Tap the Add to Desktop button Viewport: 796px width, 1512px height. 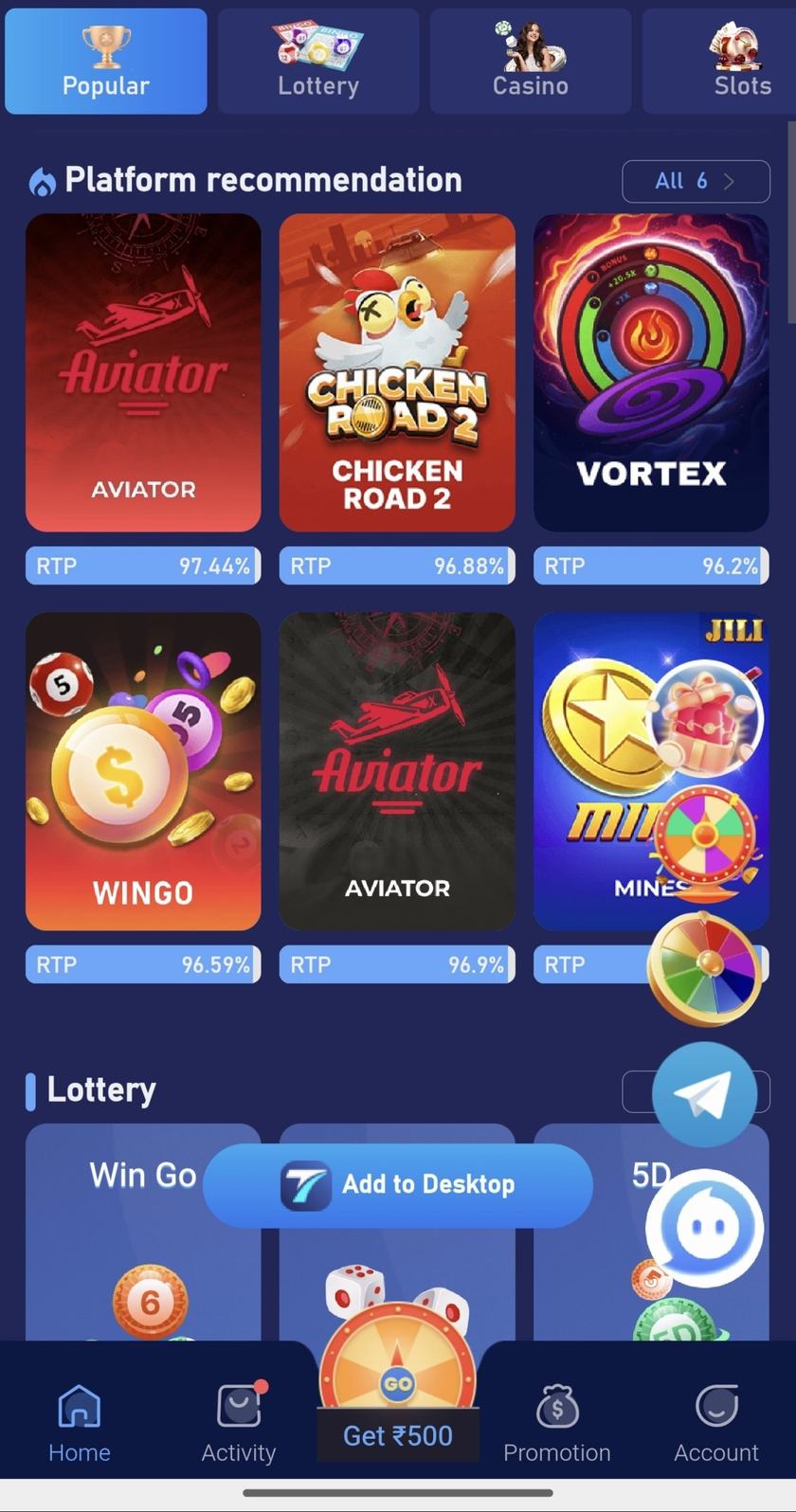click(x=398, y=1185)
